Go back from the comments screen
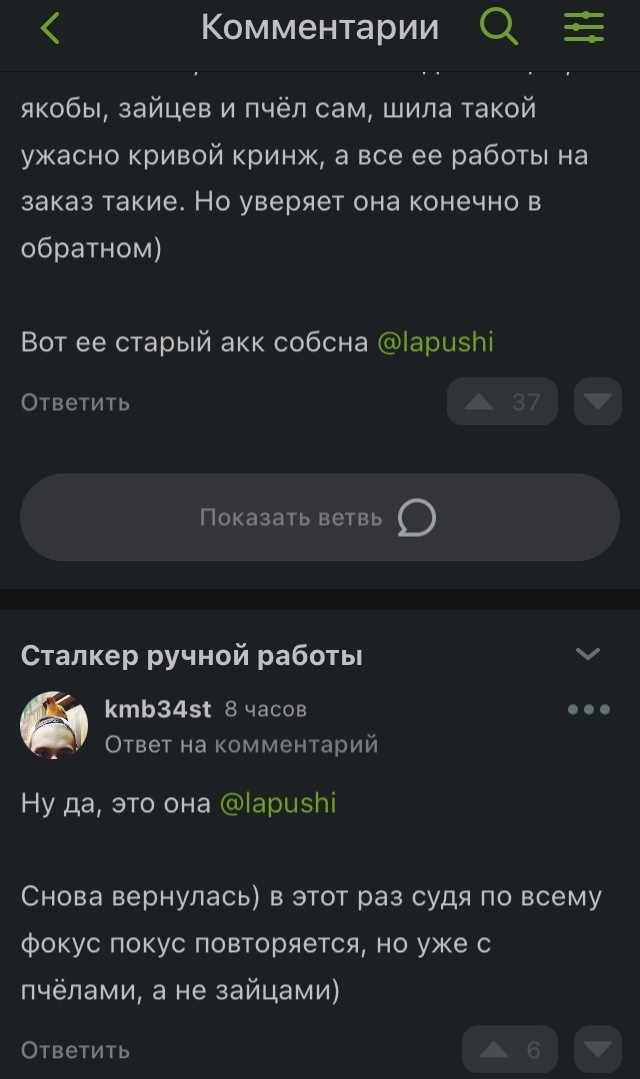 (x=50, y=29)
